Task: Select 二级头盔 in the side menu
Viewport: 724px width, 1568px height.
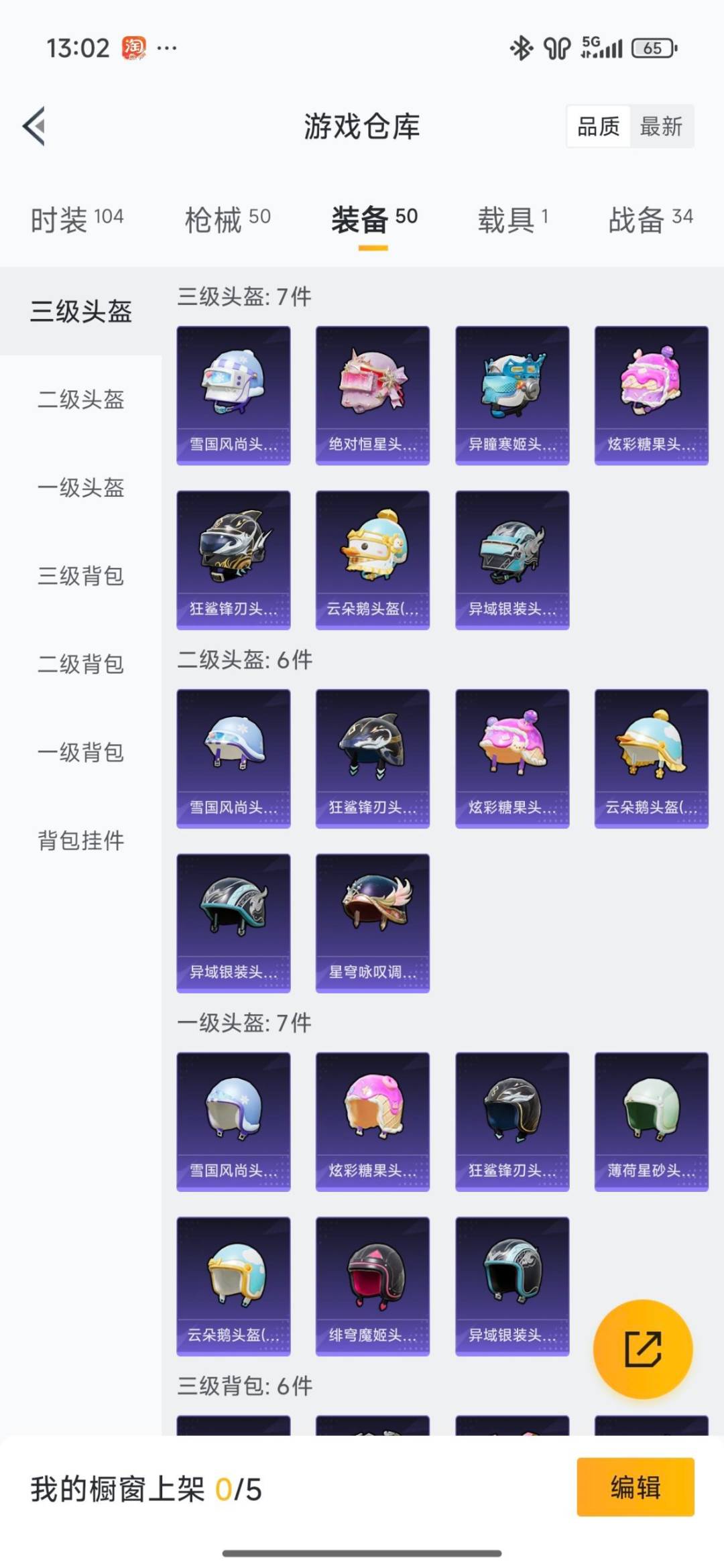Action: [81, 400]
